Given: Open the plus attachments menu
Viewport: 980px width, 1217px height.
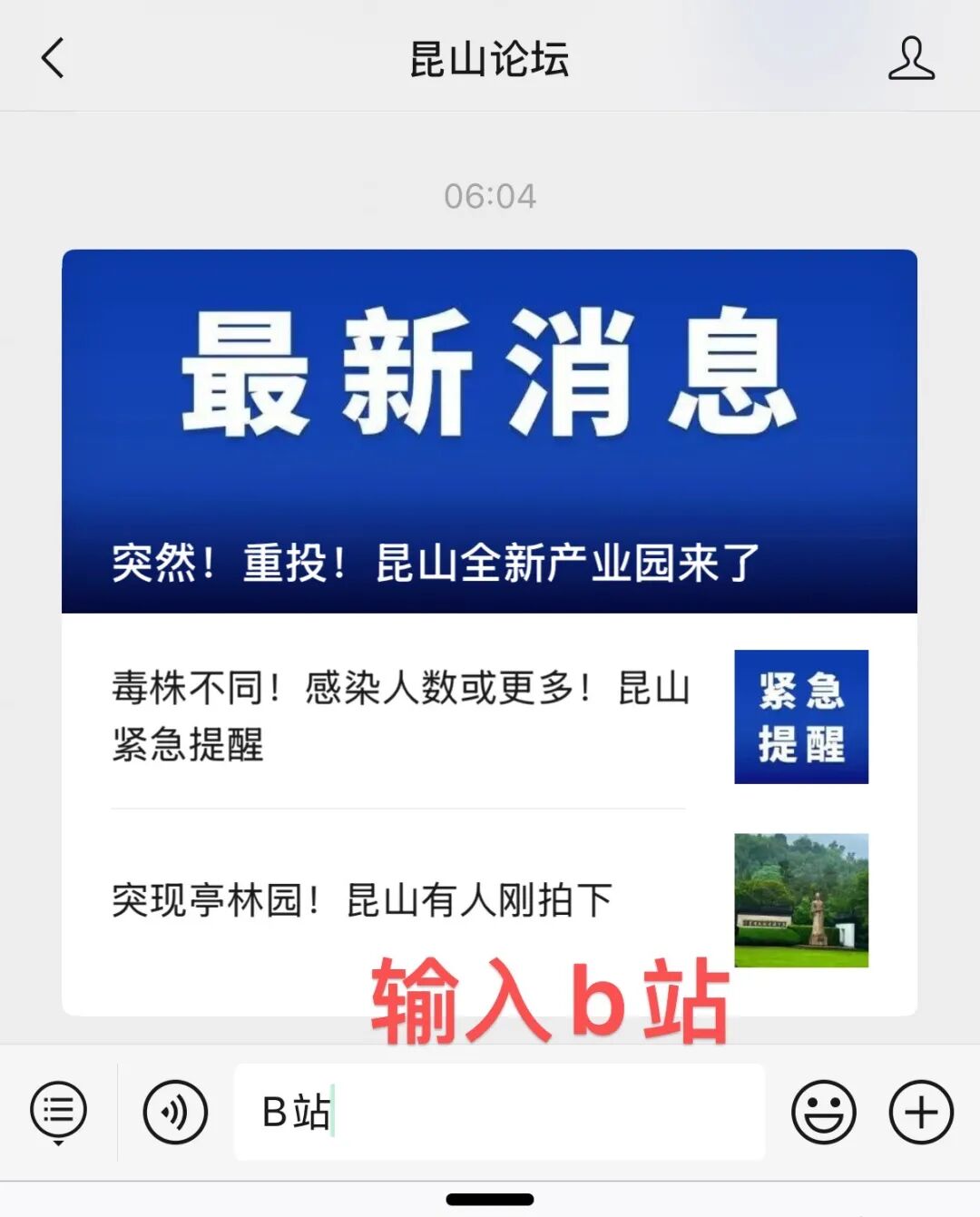Looking at the screenshot, I should coord(920,1112).
